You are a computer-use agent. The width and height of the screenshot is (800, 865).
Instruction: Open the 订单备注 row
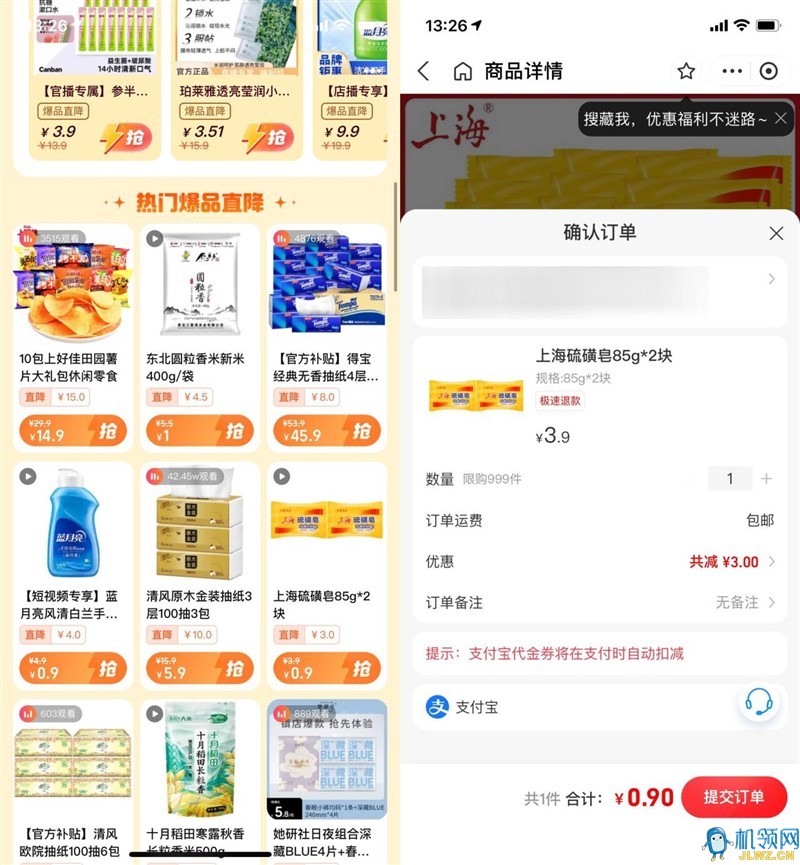click(600, 603)
